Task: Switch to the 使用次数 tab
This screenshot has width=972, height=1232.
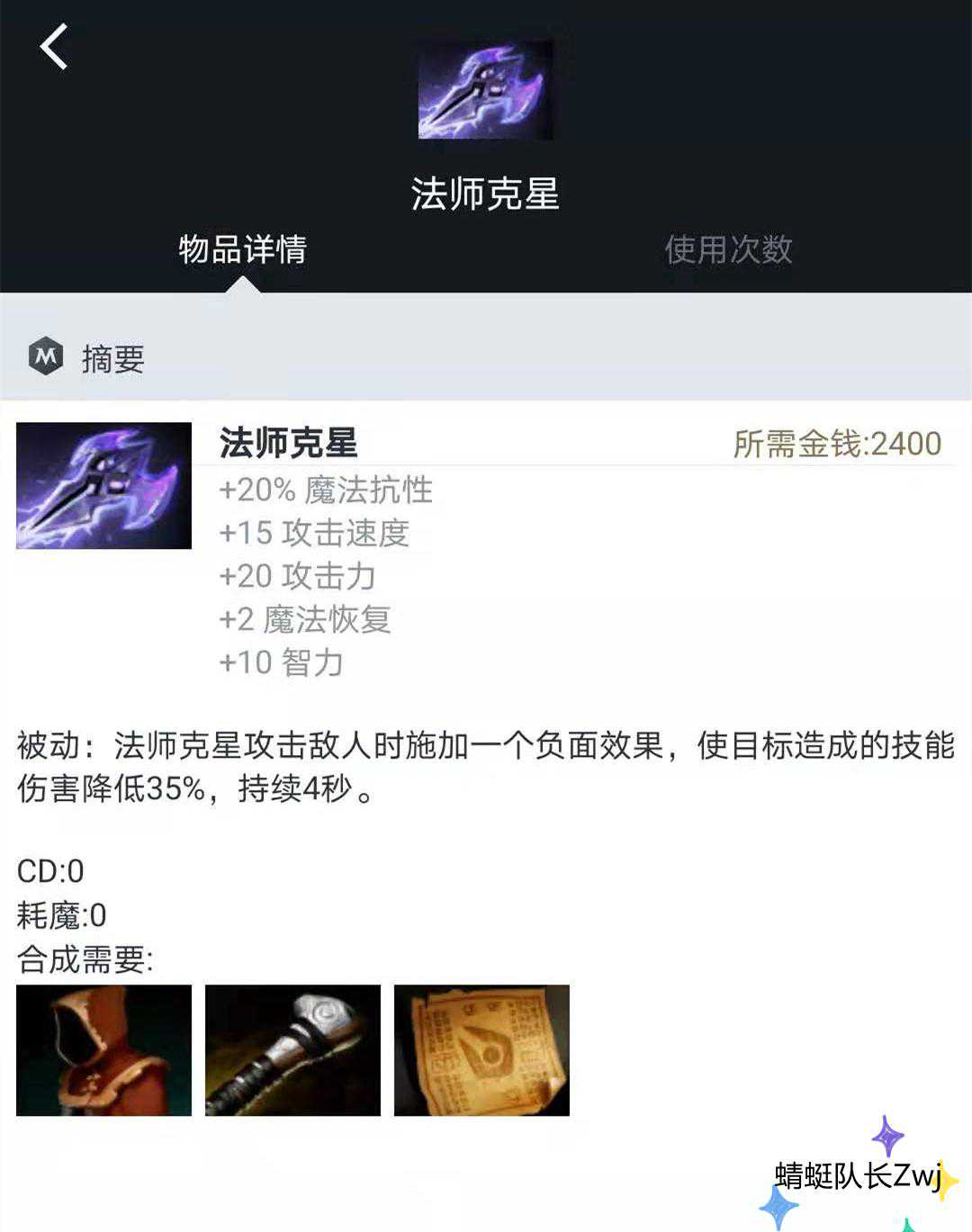Action: [x=728, y=249]
